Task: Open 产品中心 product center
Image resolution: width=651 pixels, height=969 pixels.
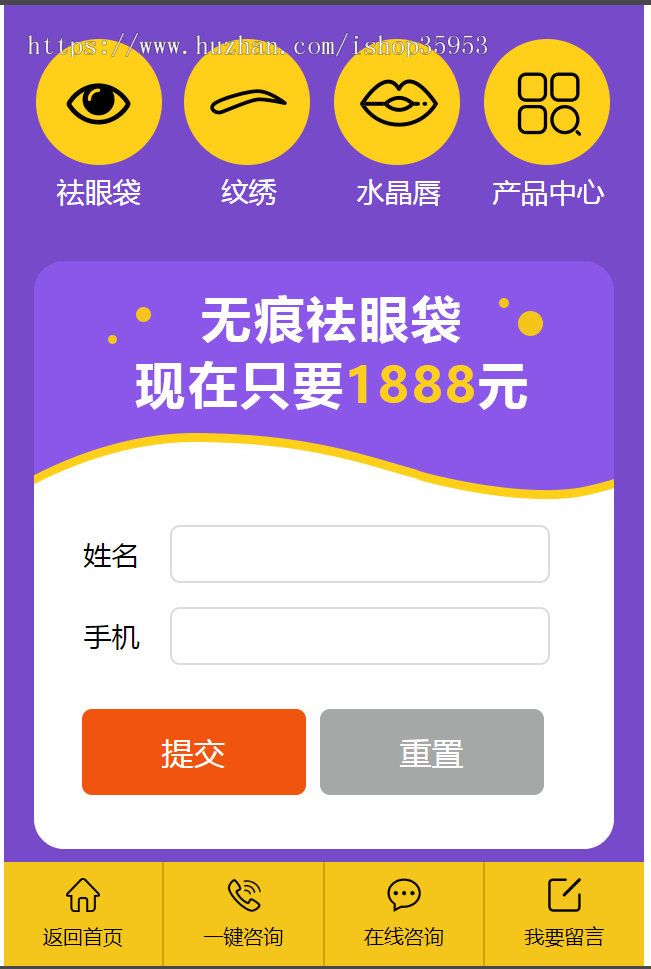Action: [x=547, y=102]
